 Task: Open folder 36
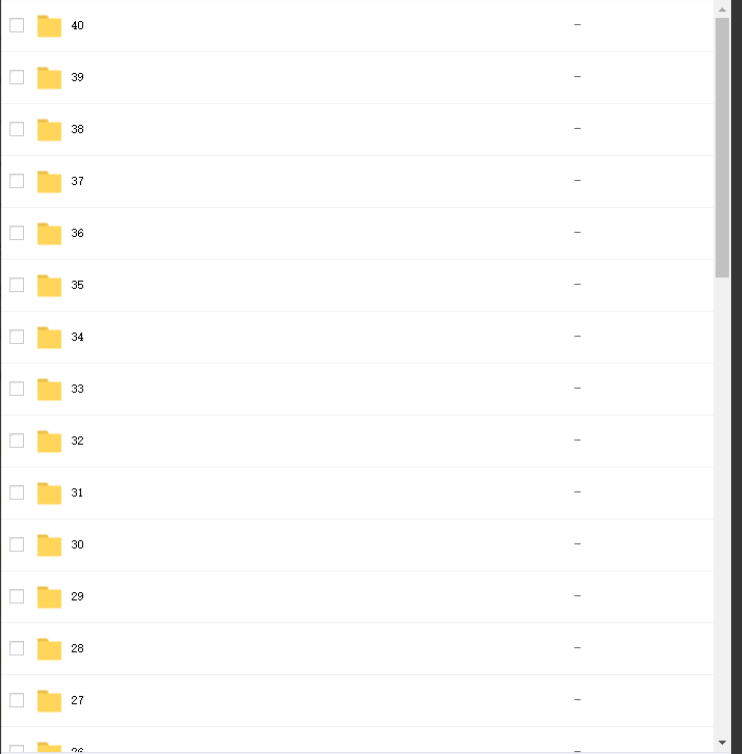click(x=77, y=234)
